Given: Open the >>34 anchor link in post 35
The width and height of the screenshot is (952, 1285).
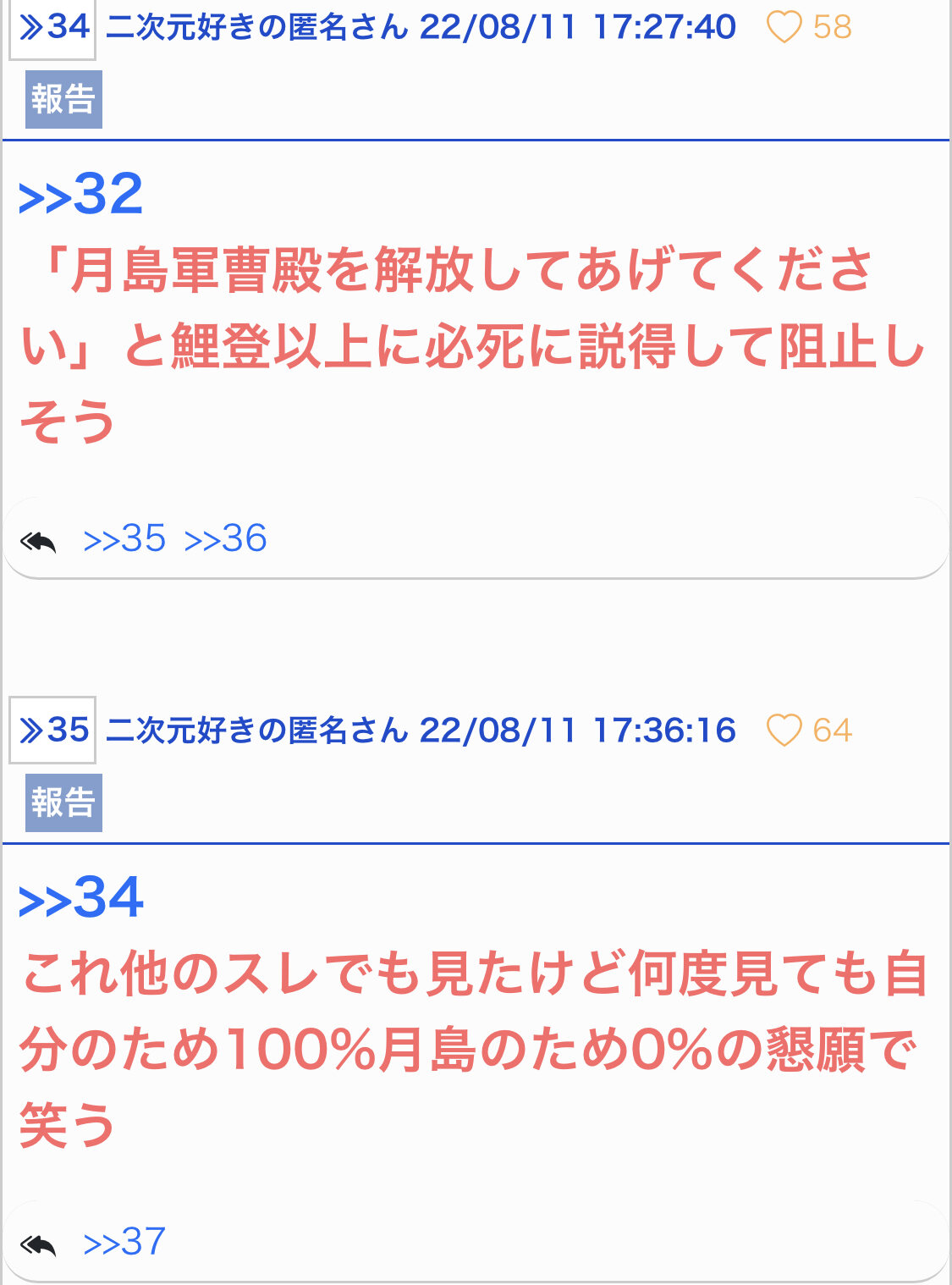Looking at the screenshot, I should click(81, 898).
